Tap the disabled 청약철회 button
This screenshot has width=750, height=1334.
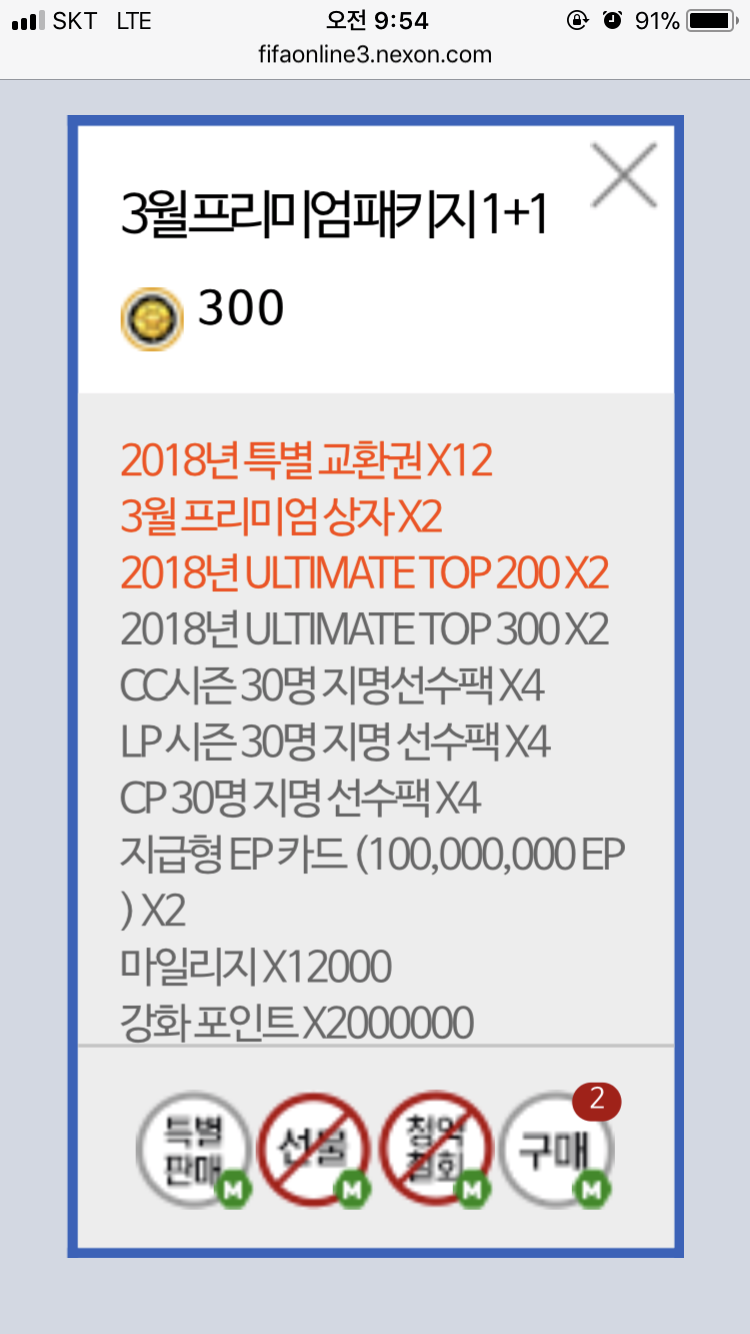(432, 1150)
